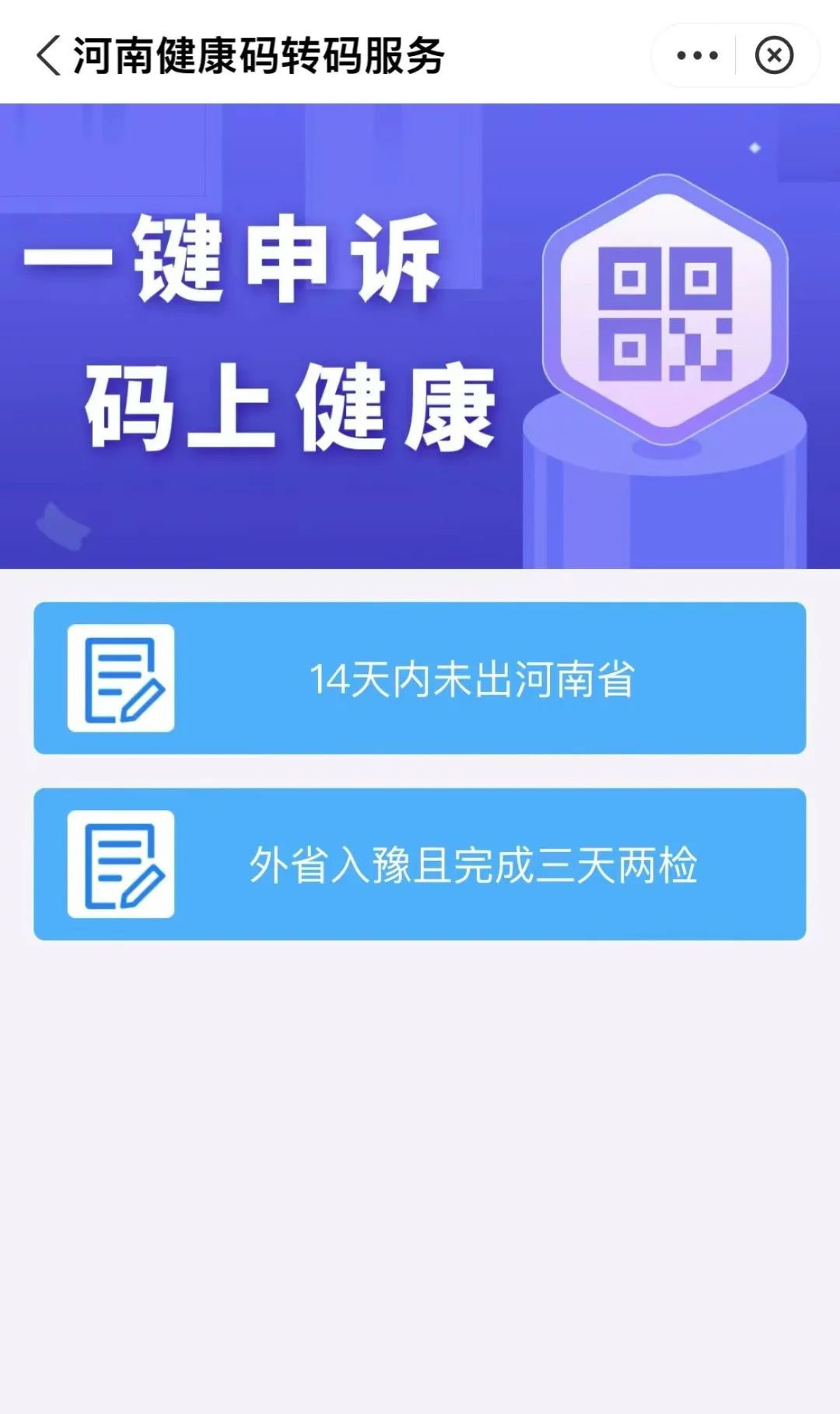The height and width of the screenshot is (1414, 840).
Task: Open the three-dot more options menu
Action: tap(697, 55)
